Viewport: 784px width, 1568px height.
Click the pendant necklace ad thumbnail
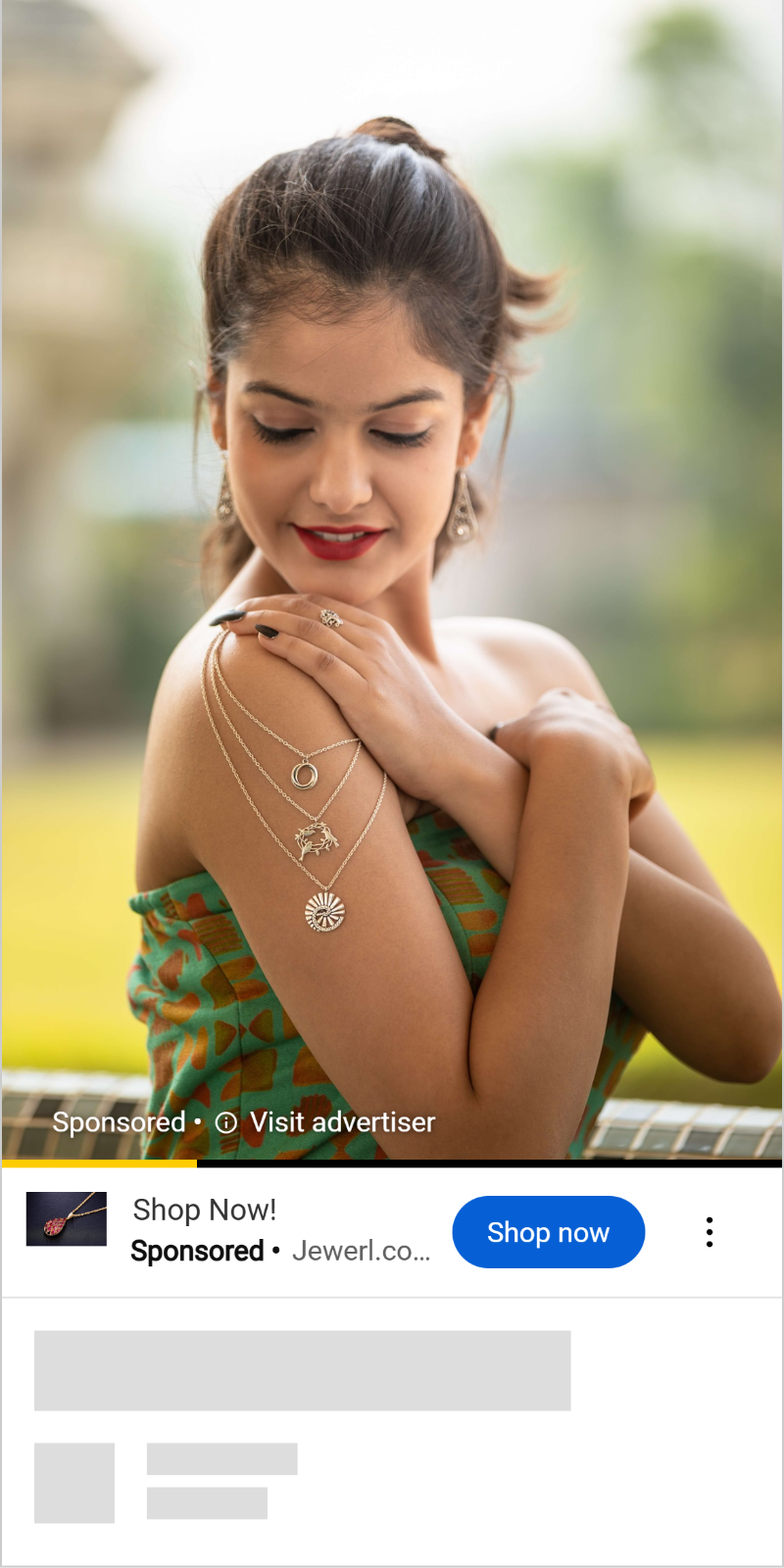coord(65,1219)
